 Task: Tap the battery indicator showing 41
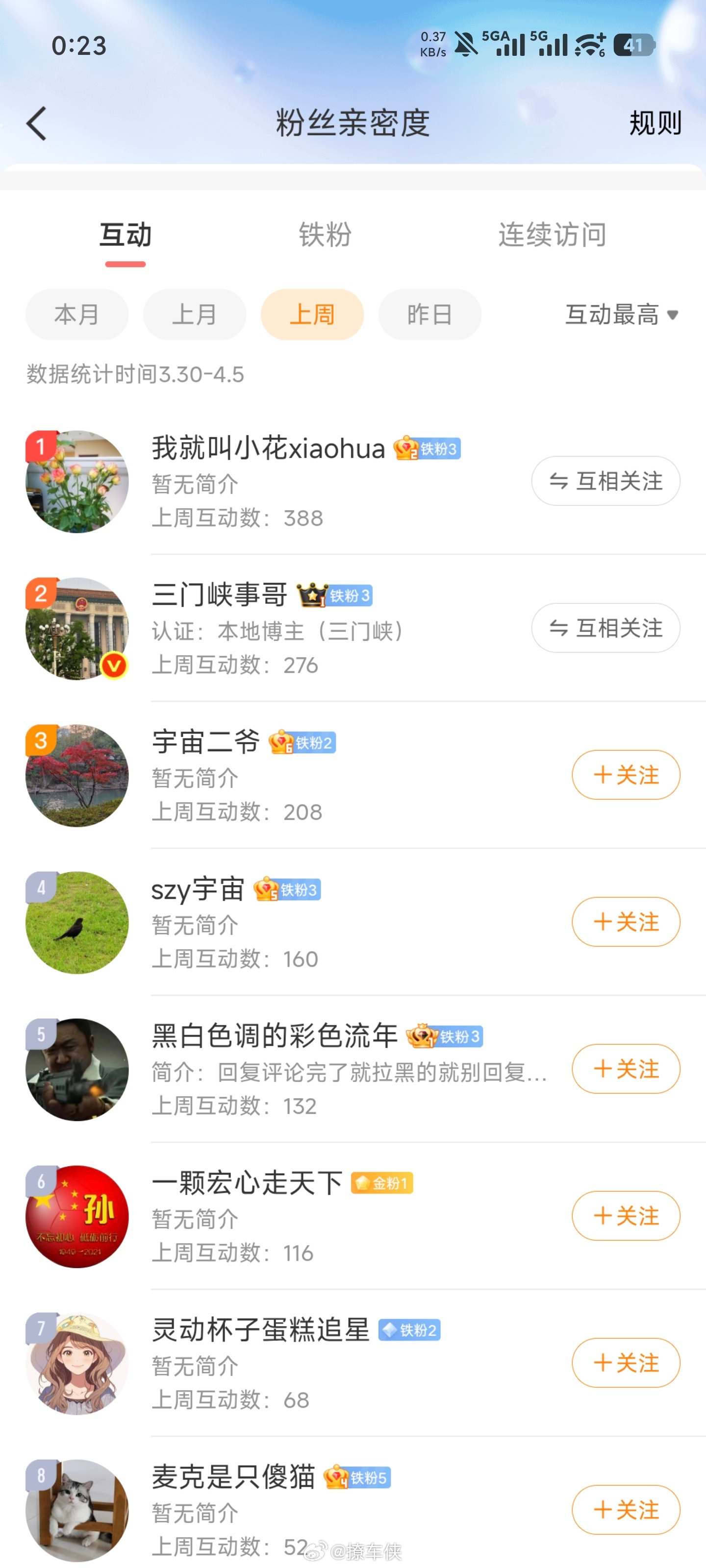[633, 45]
